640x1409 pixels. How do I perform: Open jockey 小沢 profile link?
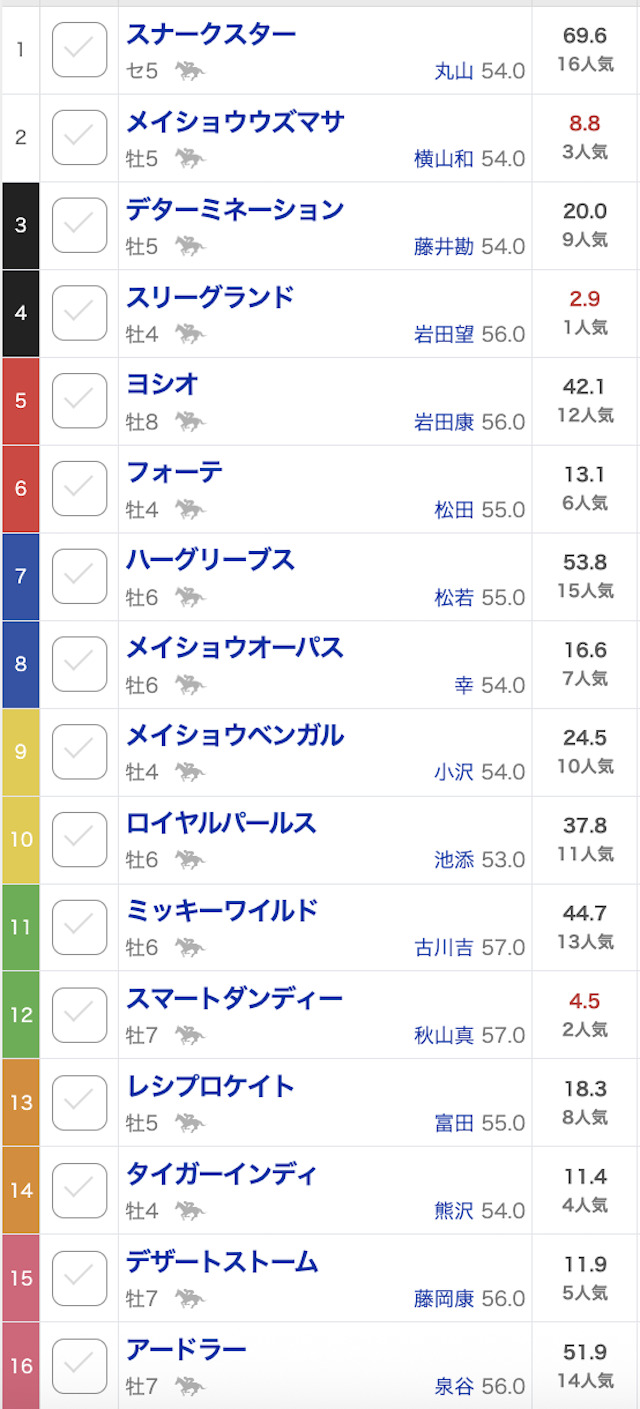pyautogui.click(x=454, y=772)
